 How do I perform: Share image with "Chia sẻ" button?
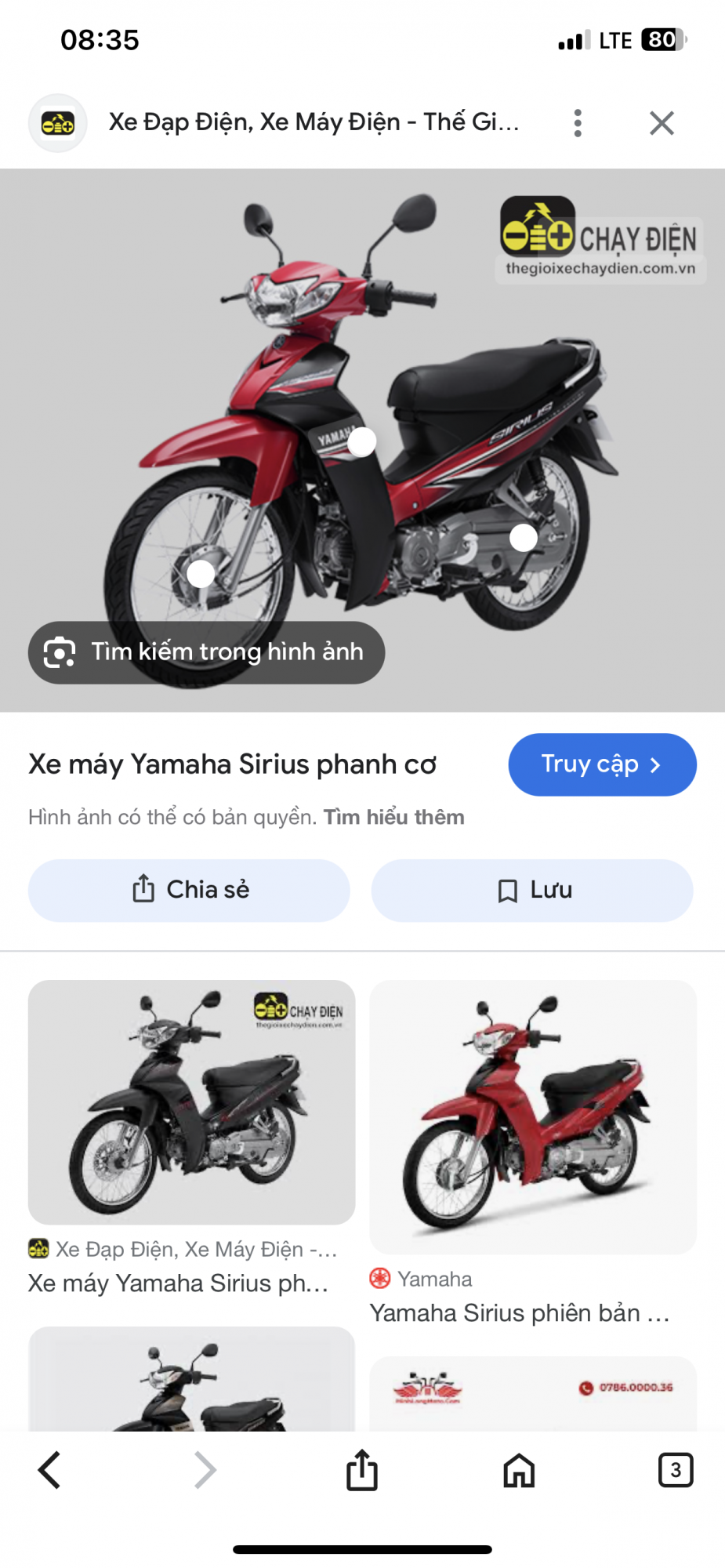point(189,890)
